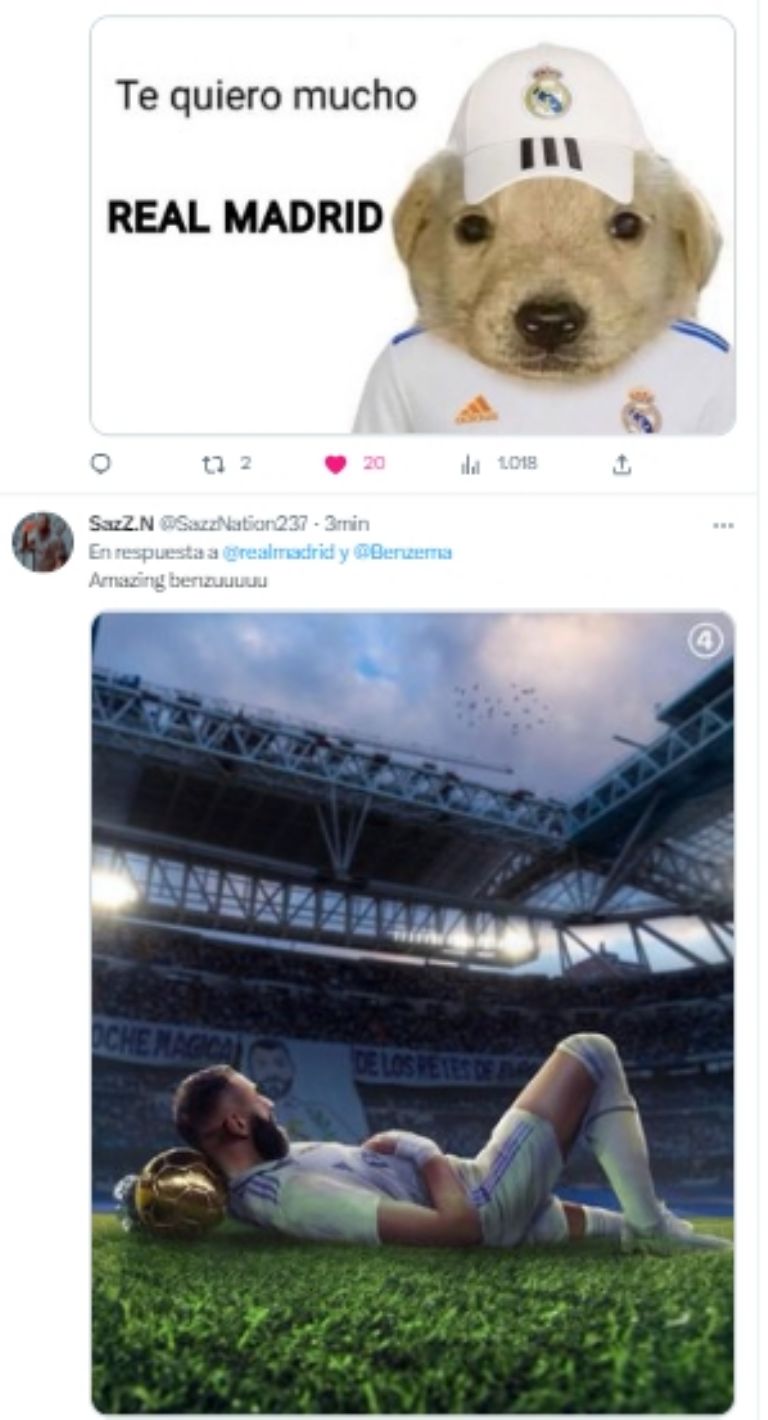Image resolution: width=768 pixels, height=1420 pixels.
Task: Open the Te quiero mucho puppy image
Action: point(412,225)
